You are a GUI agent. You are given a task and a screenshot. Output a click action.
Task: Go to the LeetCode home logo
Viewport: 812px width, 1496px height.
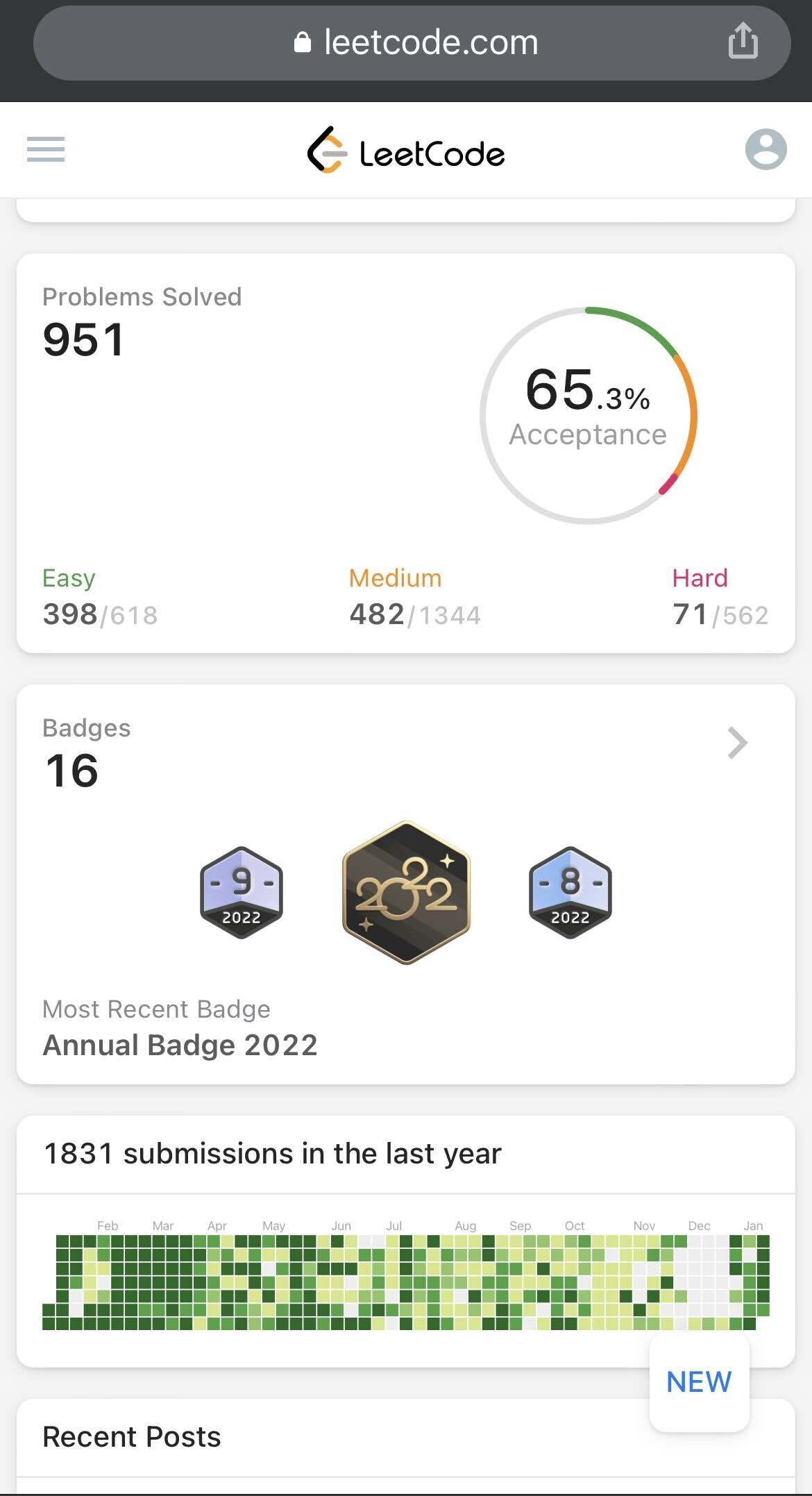pyautogui.click(x=406, y=151)
